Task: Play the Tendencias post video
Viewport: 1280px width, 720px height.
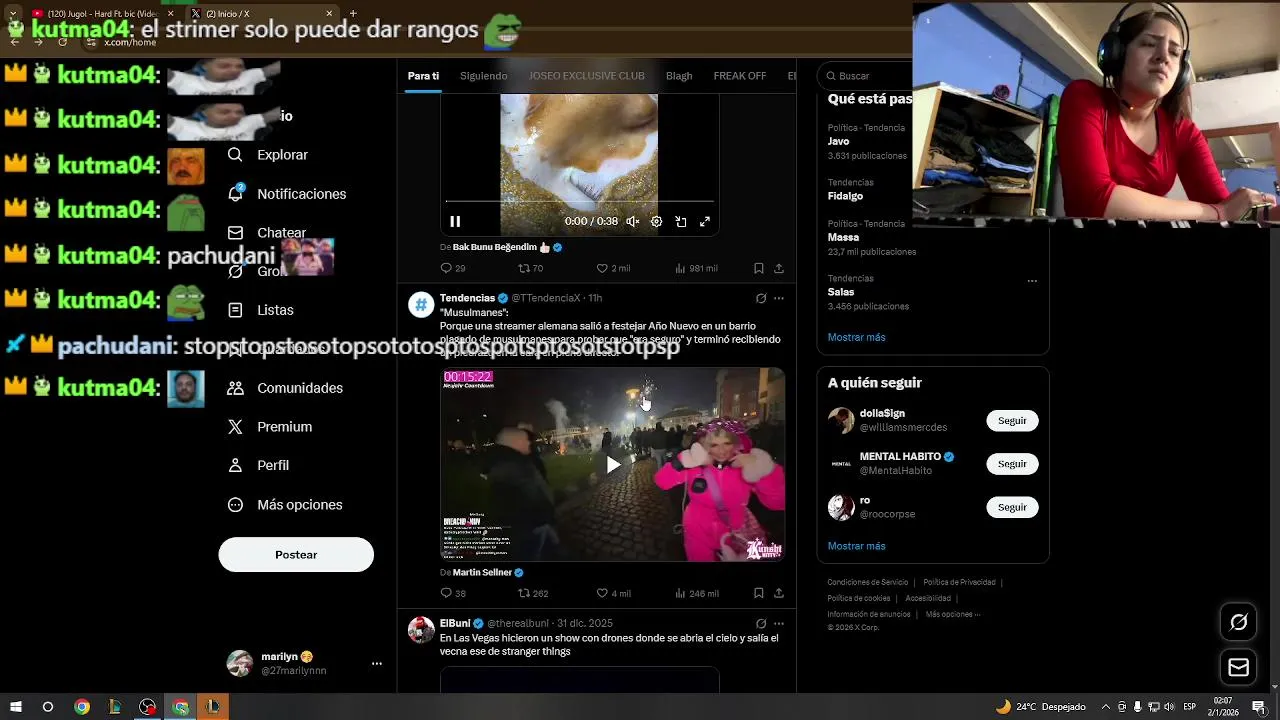Action: [x=613, y=464]
